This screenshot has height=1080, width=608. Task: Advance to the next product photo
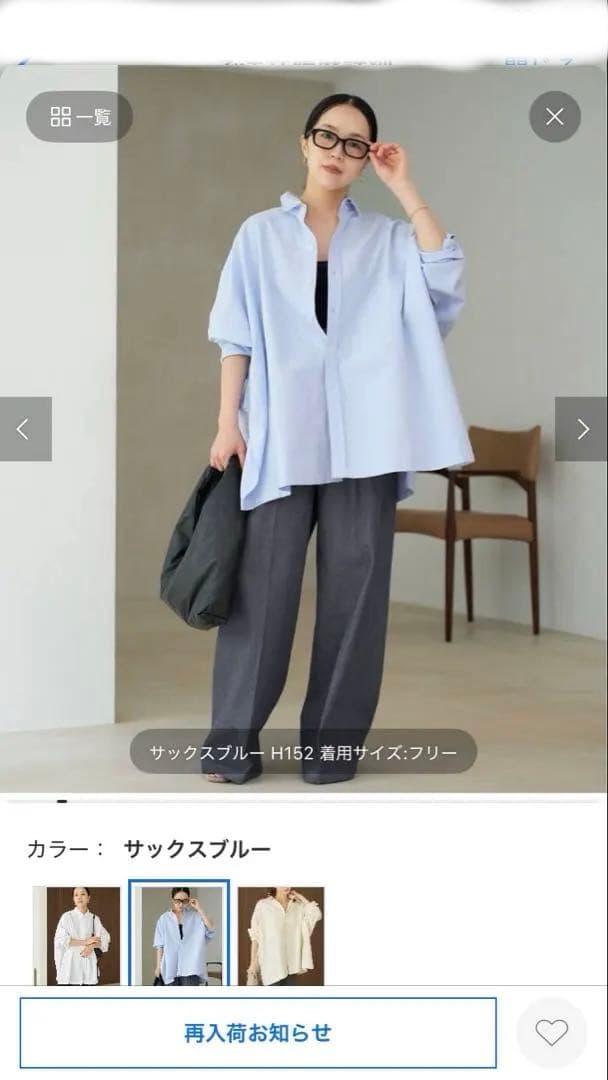[x=582, y=429]
